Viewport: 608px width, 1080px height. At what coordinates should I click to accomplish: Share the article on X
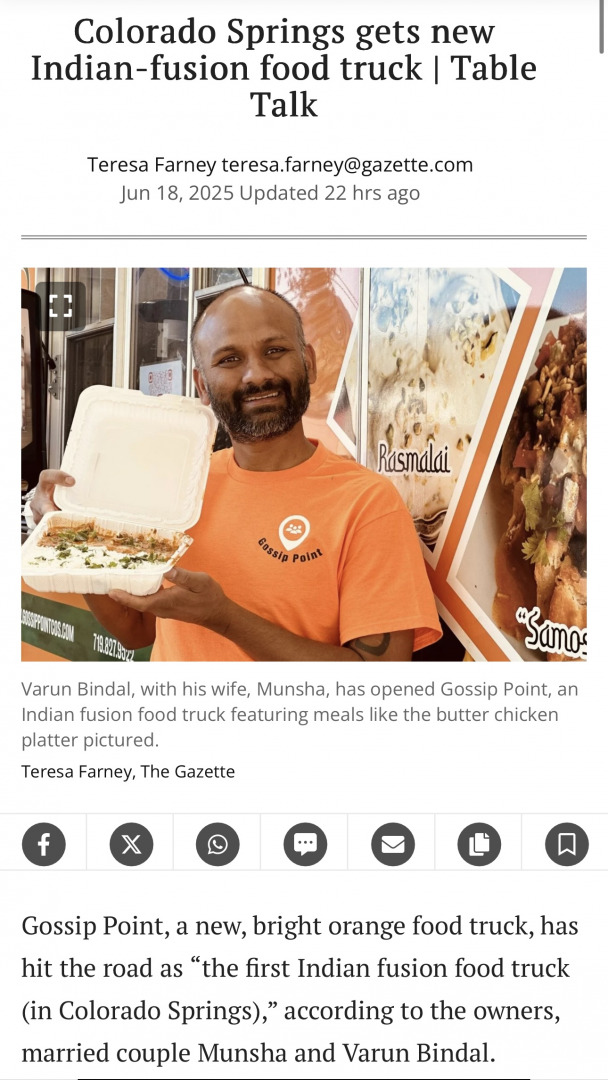[131, 844]
